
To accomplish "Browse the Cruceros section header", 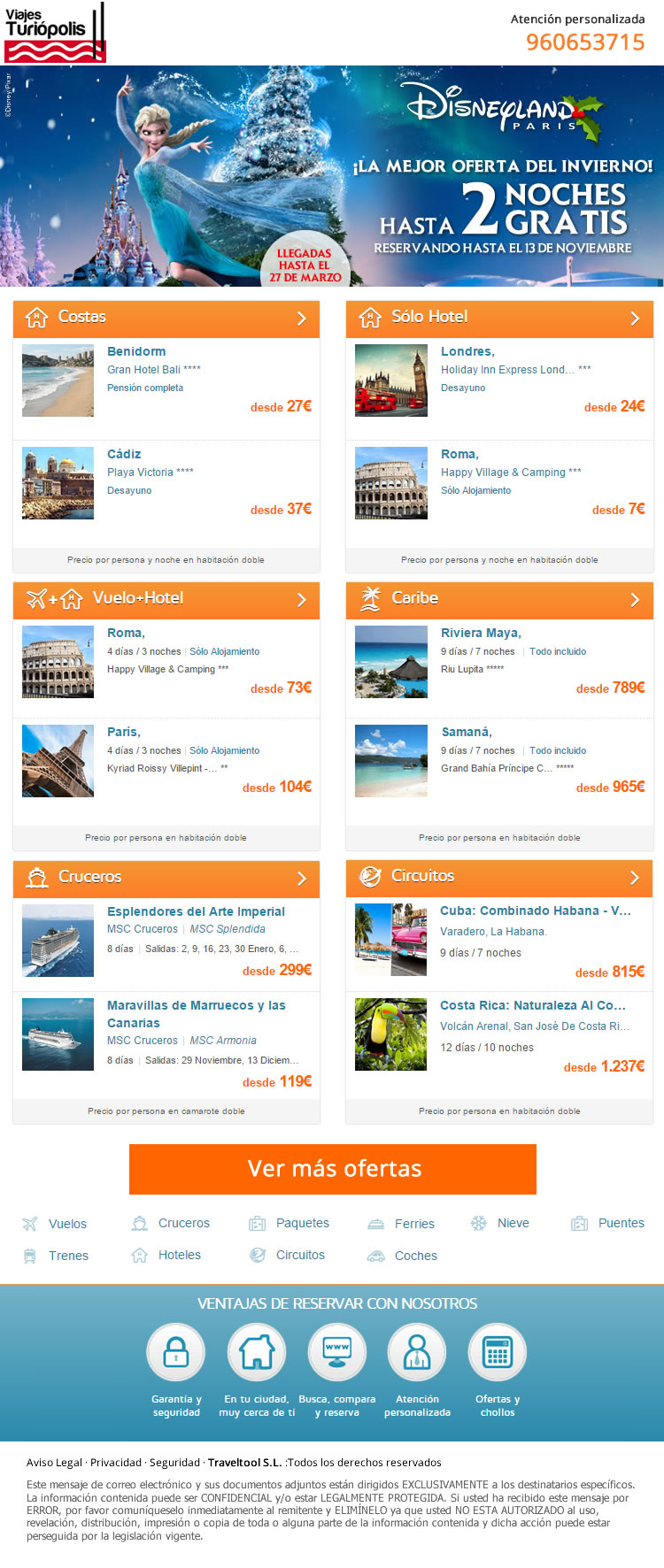I will (166, 878).
